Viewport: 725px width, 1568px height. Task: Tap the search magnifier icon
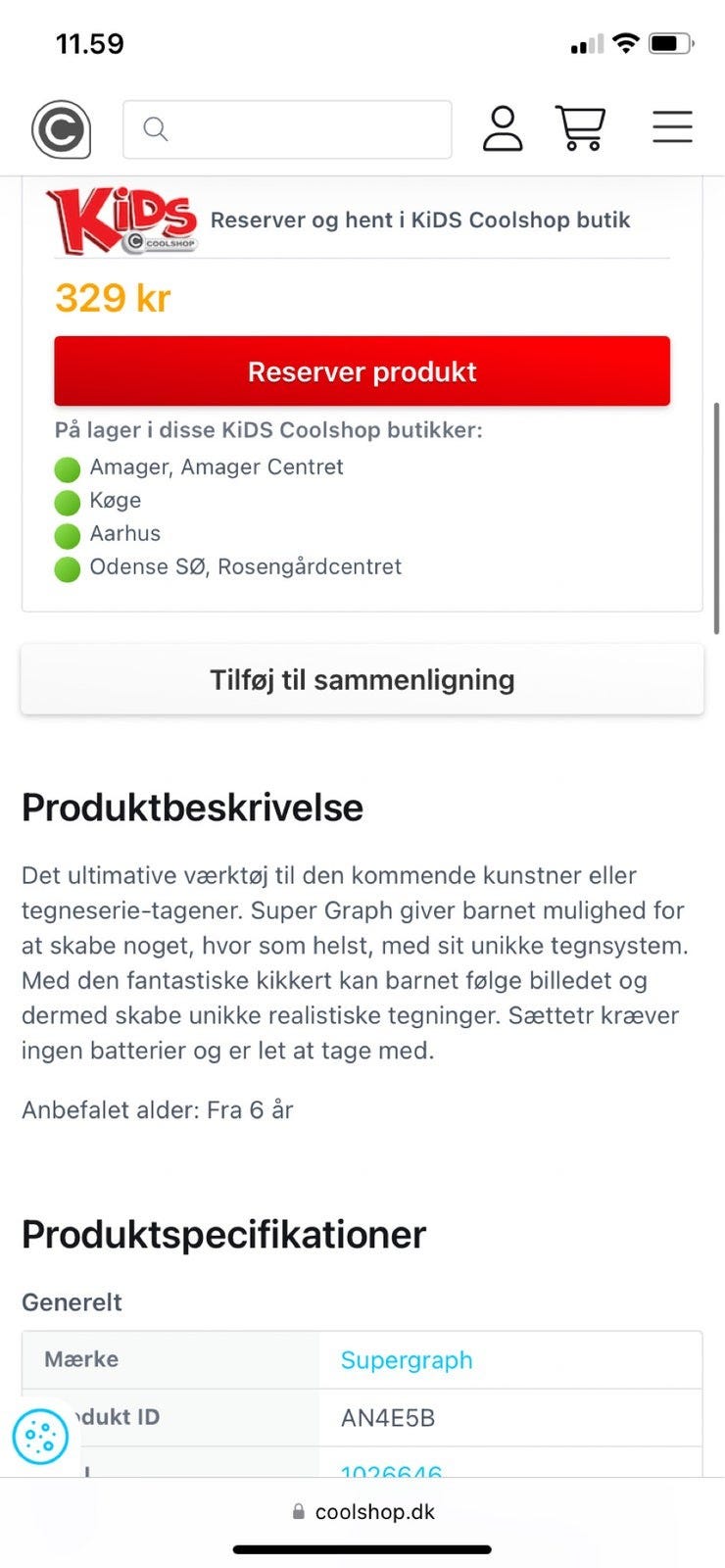(x=155, y=128)
